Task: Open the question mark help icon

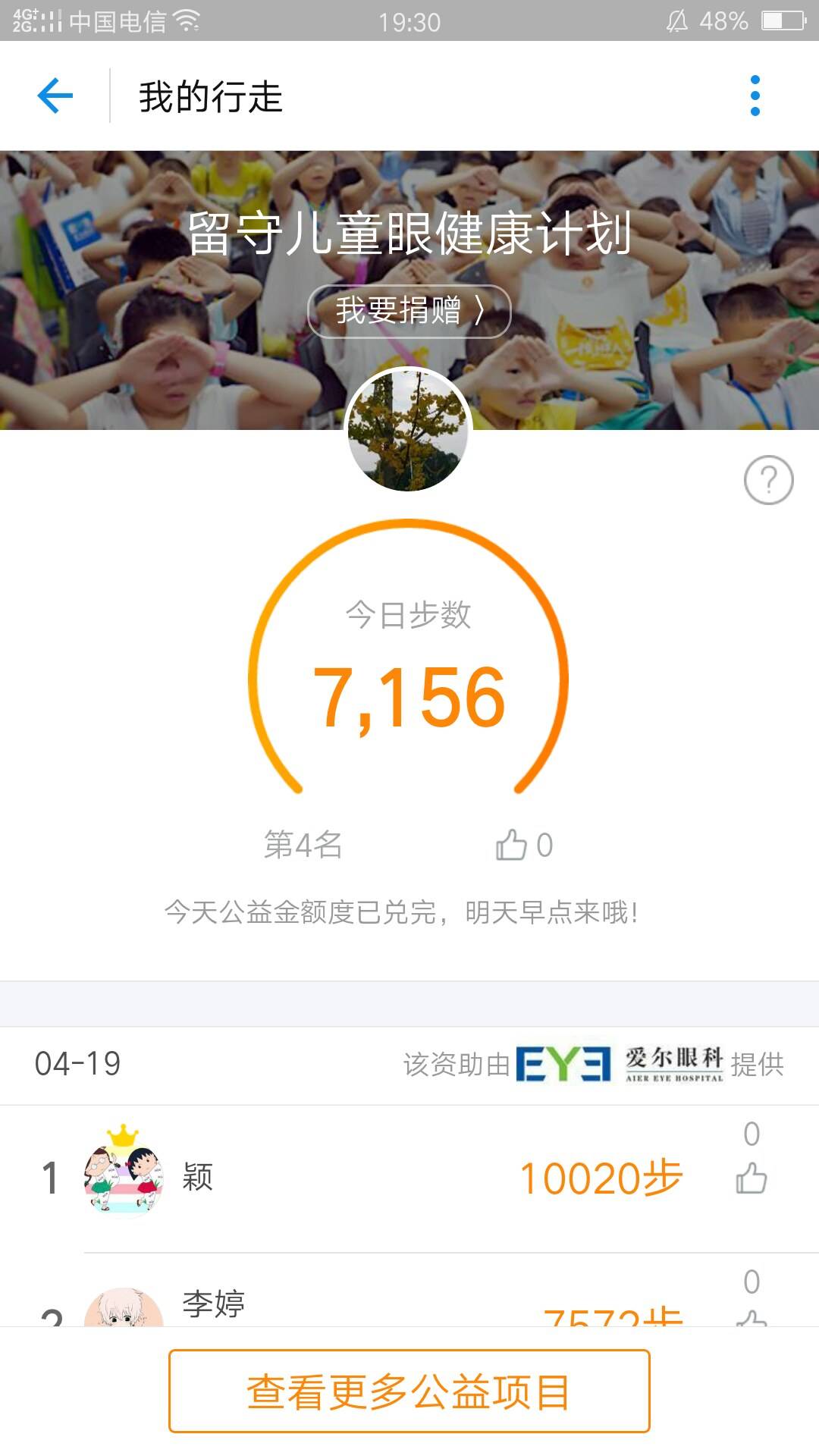Action: click(x=768, y=480)
